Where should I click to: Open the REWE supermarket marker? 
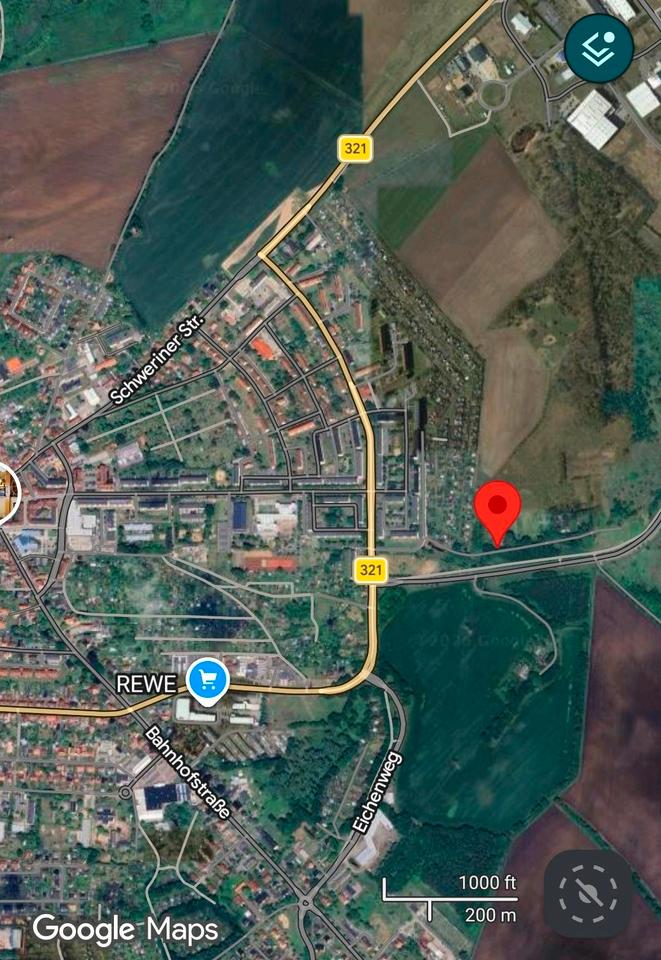coord(208,680)
